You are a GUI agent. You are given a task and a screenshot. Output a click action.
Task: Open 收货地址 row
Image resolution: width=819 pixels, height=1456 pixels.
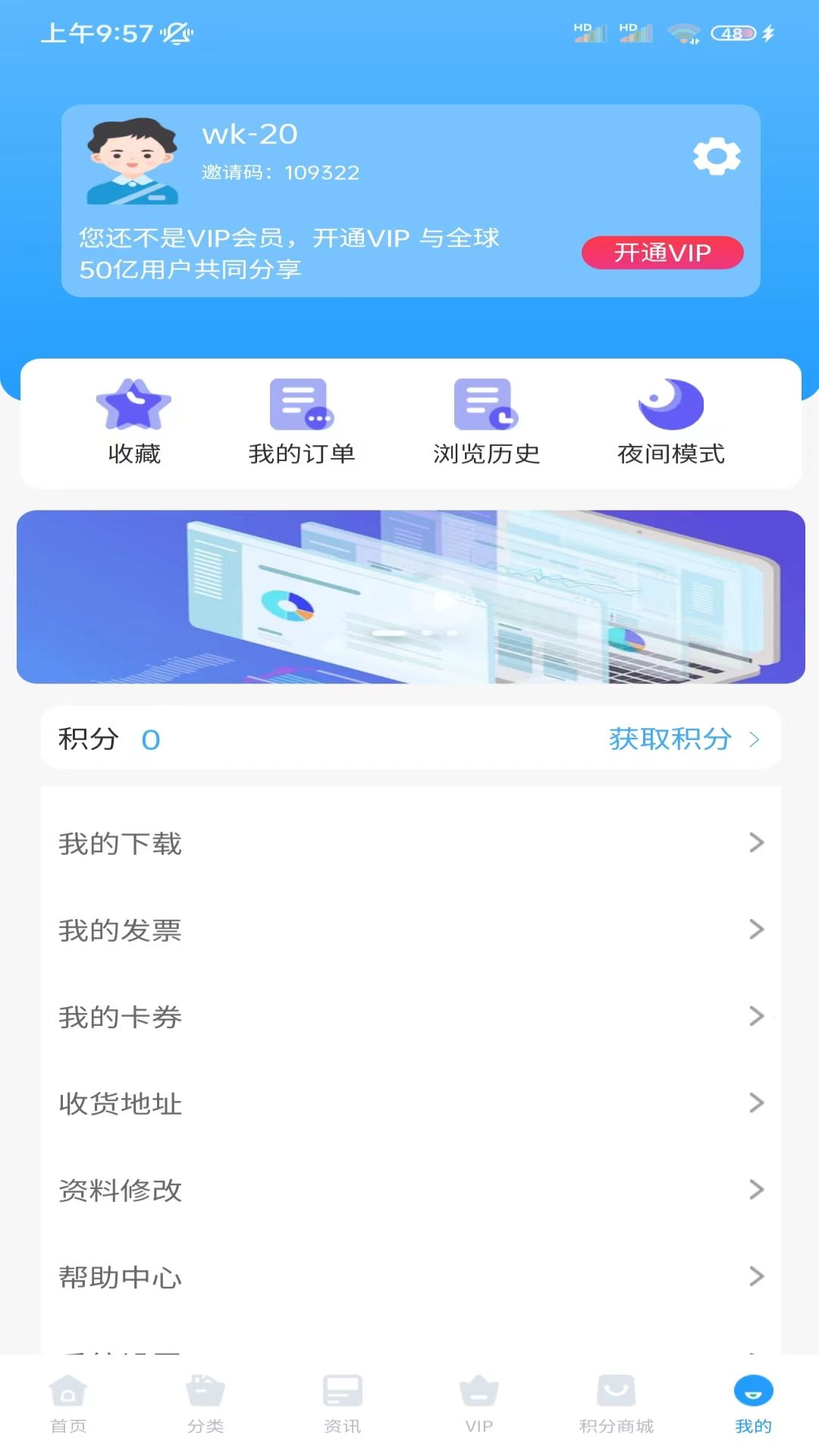click(x=410, y=1103)
